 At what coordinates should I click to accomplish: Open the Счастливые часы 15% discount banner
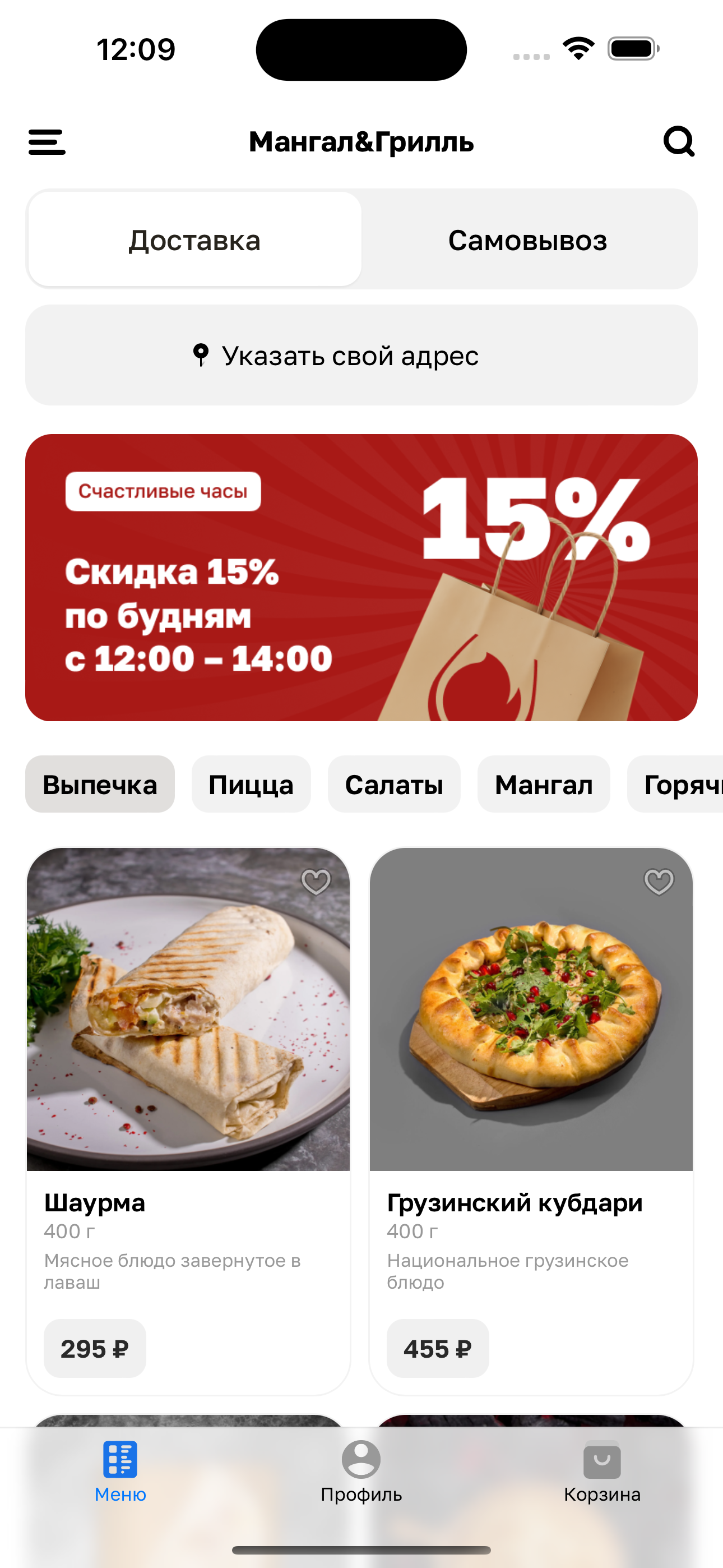click(361, 577)
